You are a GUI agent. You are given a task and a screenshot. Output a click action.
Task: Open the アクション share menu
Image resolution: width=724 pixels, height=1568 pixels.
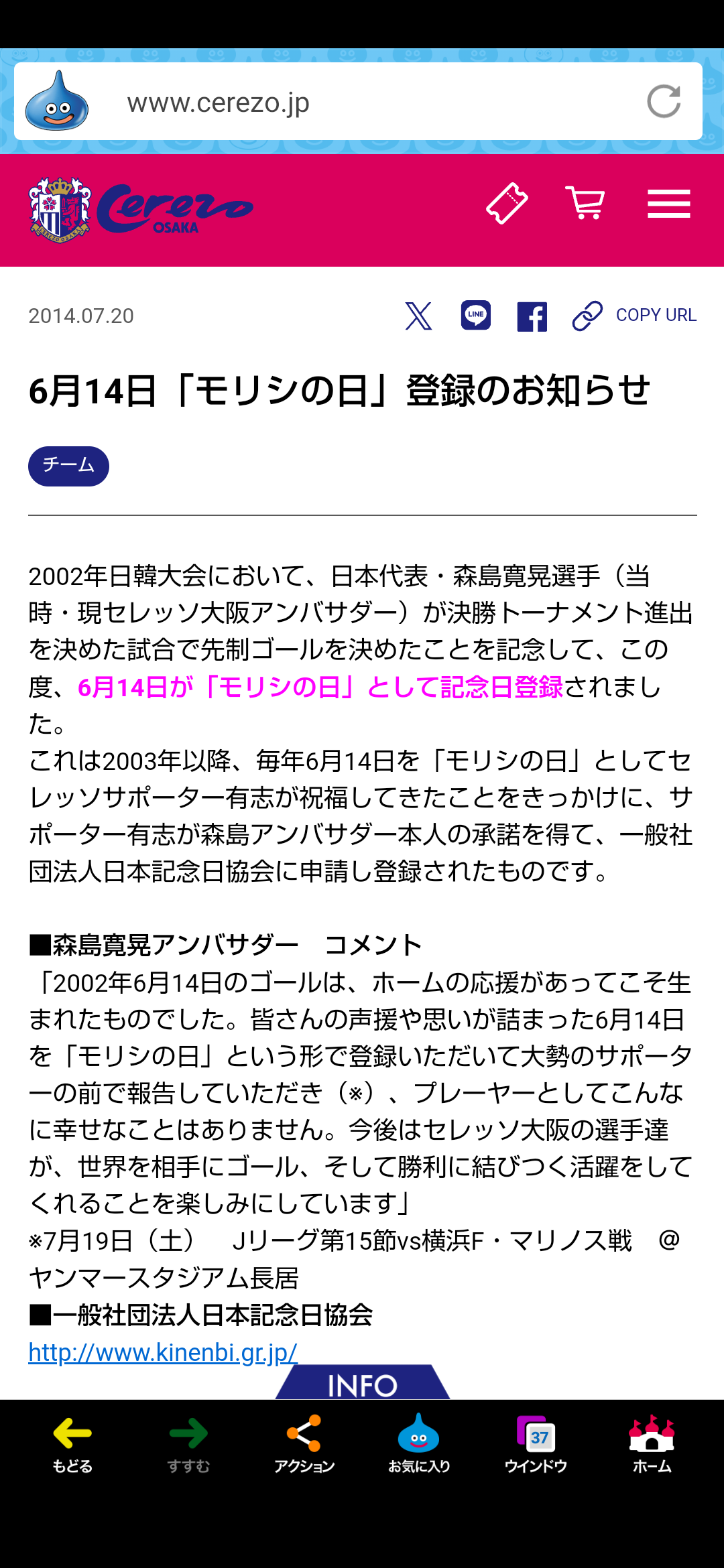[304, 1444]
